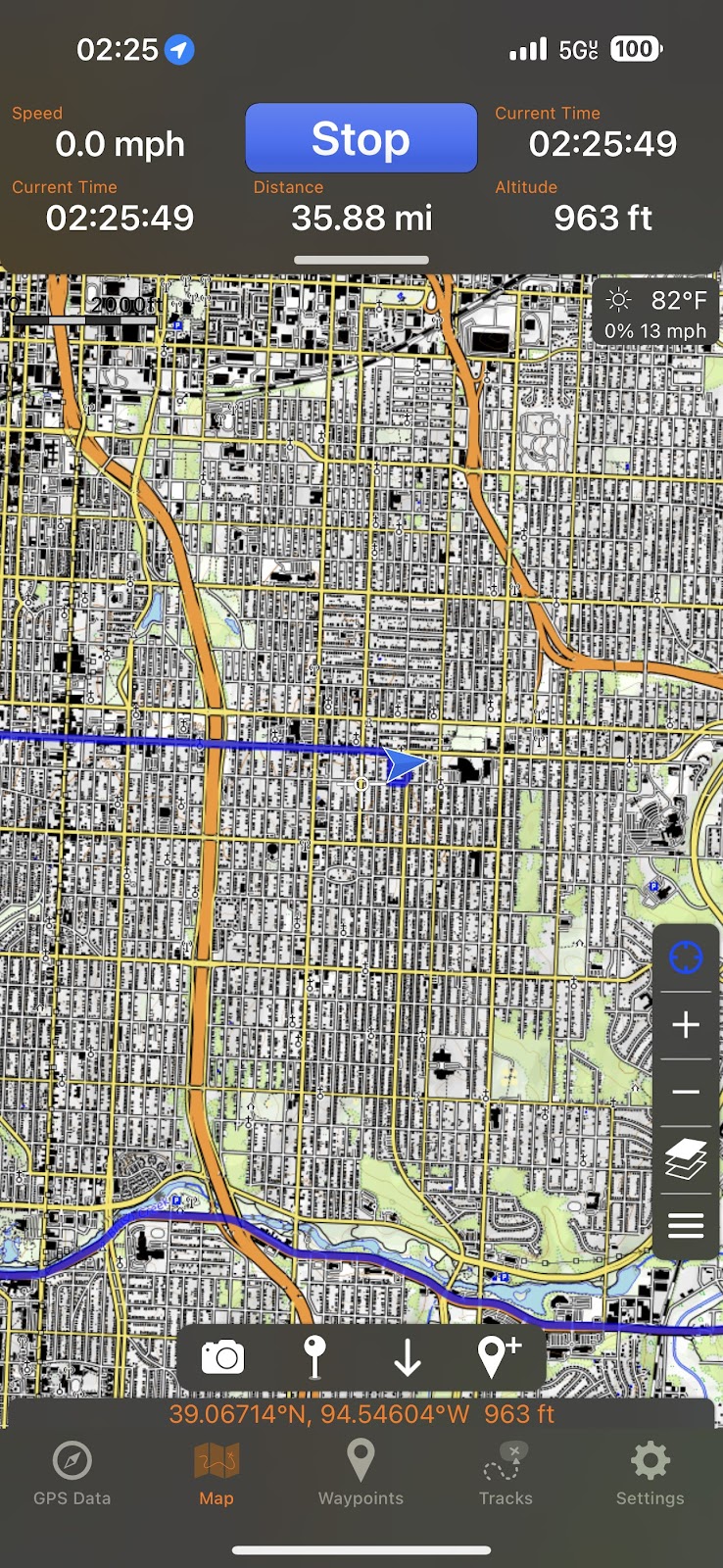Zoom in on the map
723x1568 pixels.
(686, 1025)
